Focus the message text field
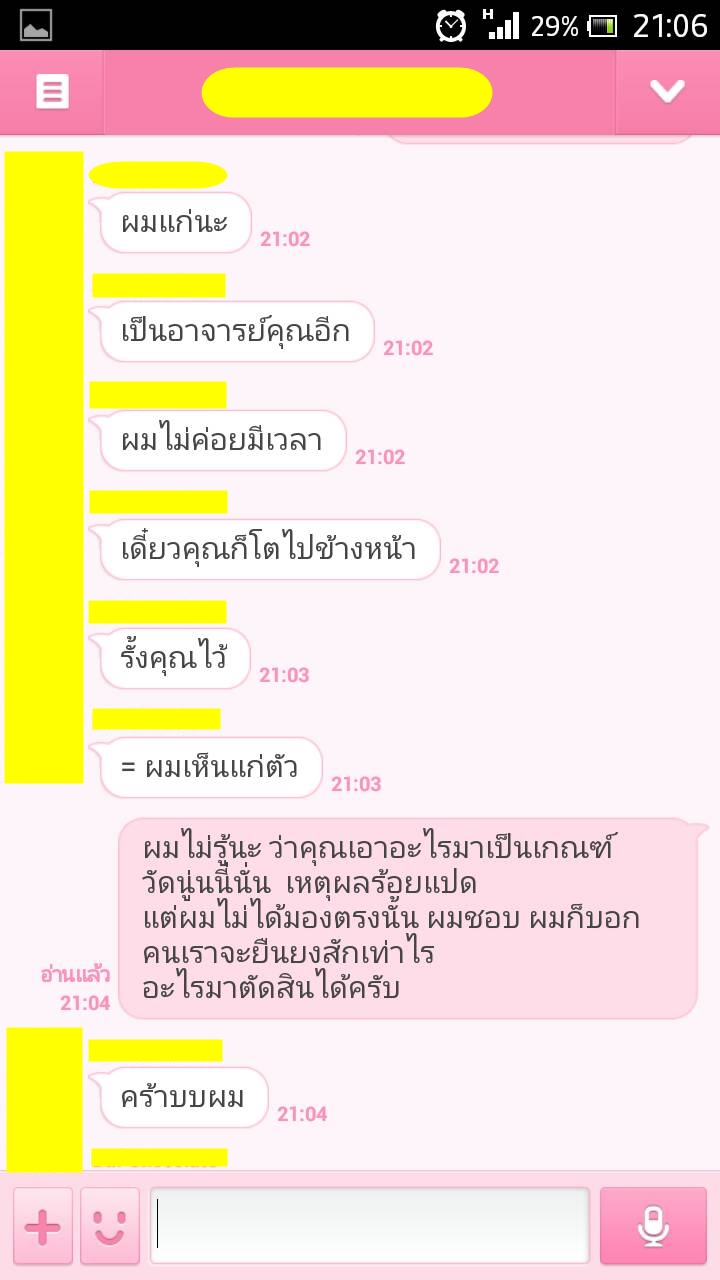 370,1226
